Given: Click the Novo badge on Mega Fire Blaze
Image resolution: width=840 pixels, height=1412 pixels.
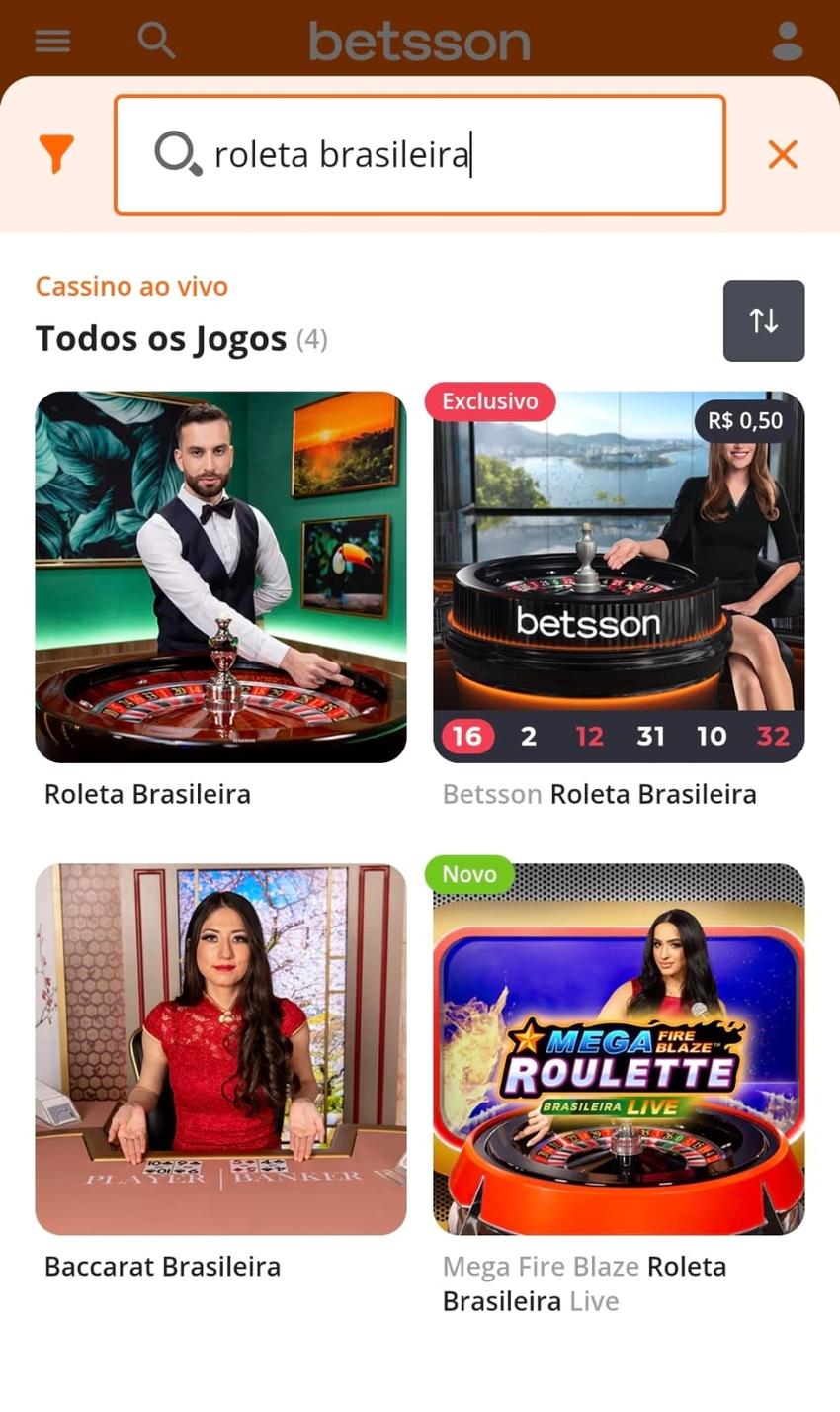Looking at the screenshot, I should pos(469,873).
